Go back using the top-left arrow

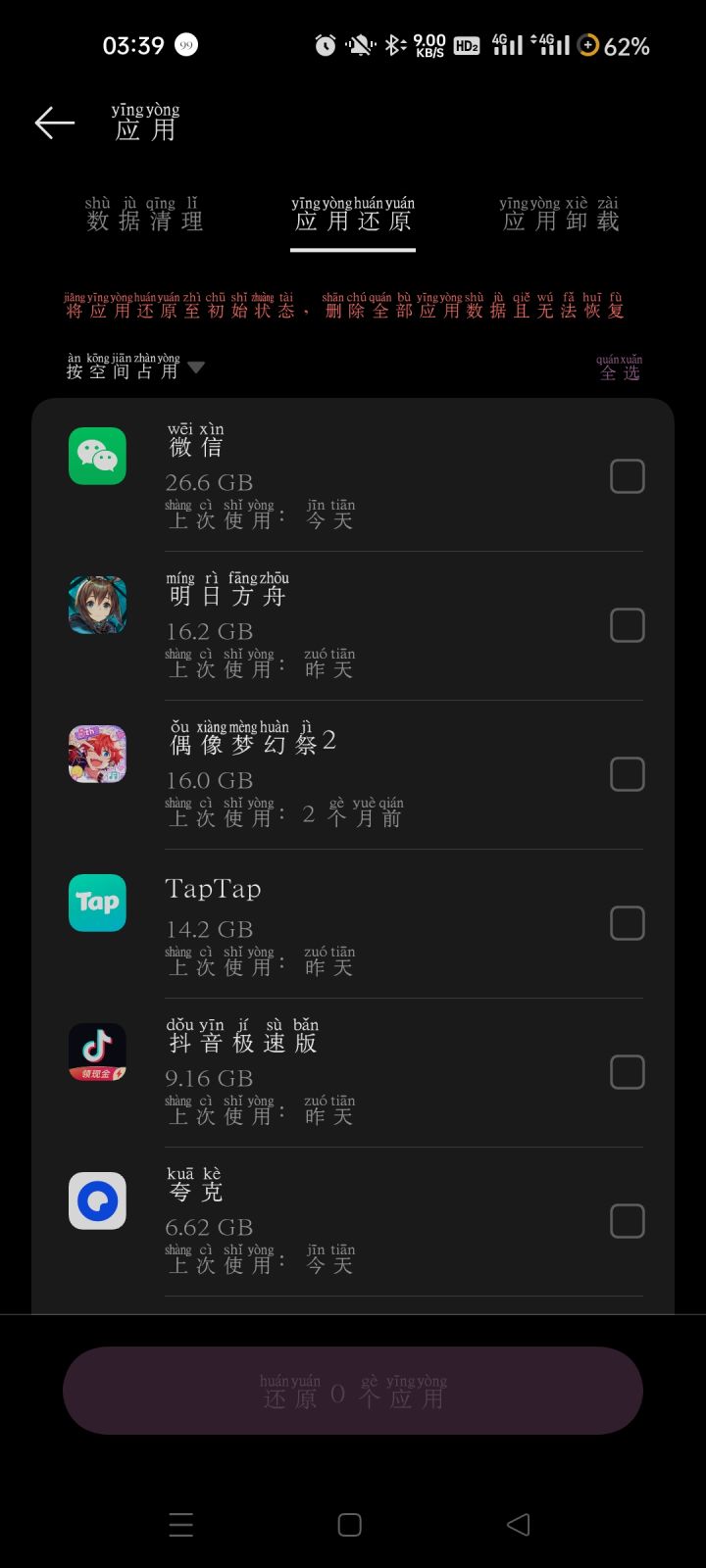pos(55,122)
